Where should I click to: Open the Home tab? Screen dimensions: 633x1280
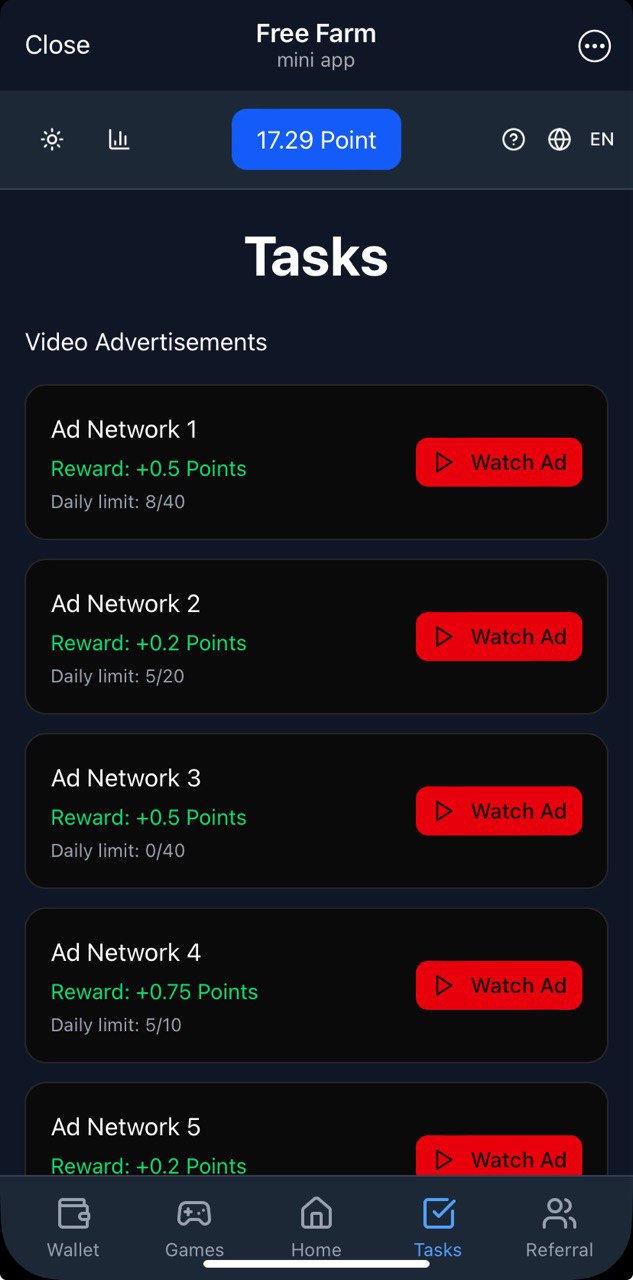click(316, 1226)
